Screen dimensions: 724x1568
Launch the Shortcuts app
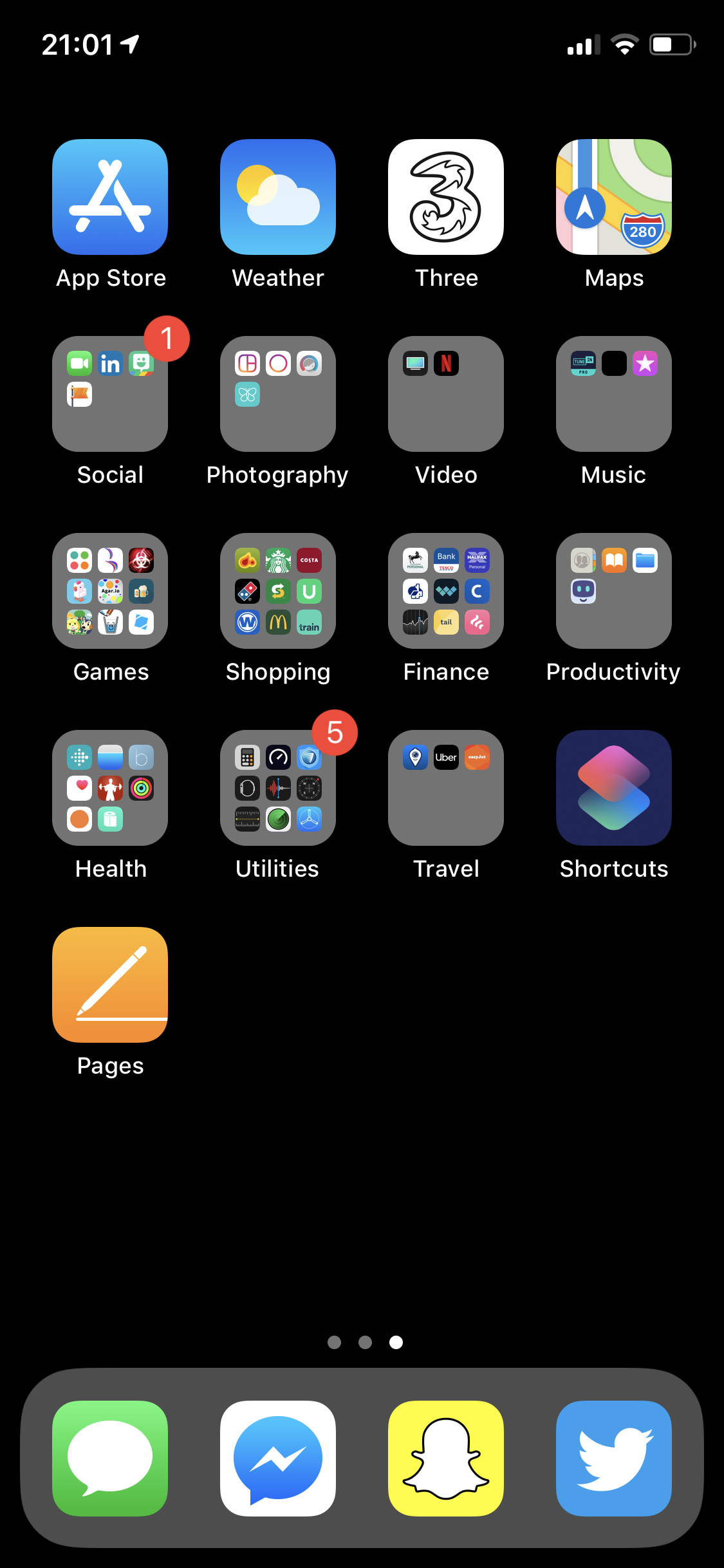point(614,788)
